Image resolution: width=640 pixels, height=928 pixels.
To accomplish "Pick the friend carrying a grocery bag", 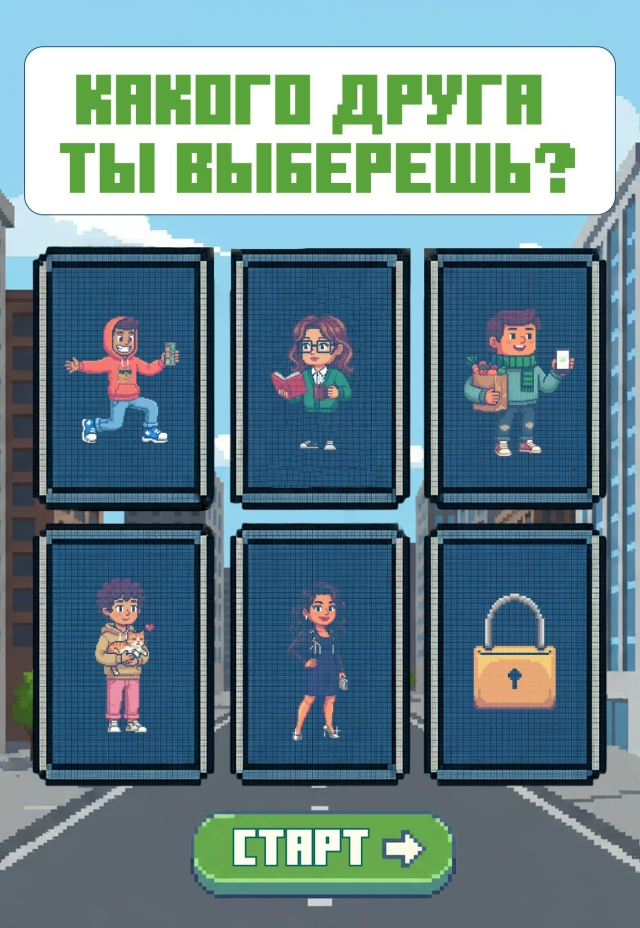I will [514, 379].
